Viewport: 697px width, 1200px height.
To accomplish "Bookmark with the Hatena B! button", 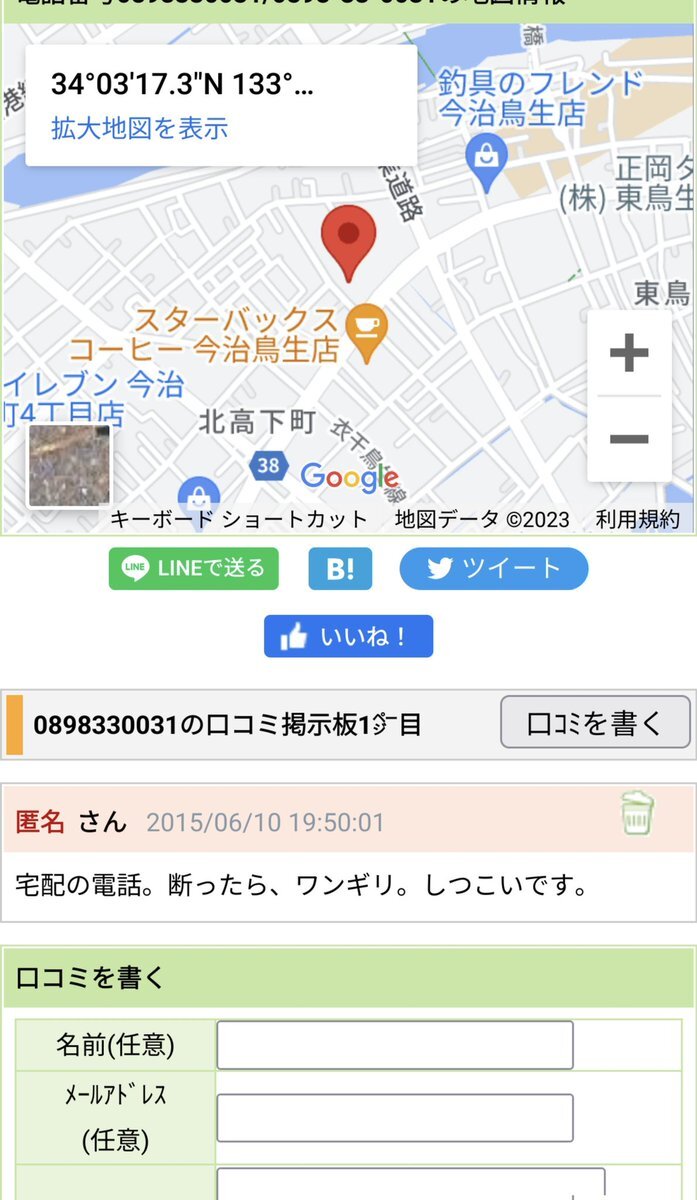I will click(x=340, y=569).
